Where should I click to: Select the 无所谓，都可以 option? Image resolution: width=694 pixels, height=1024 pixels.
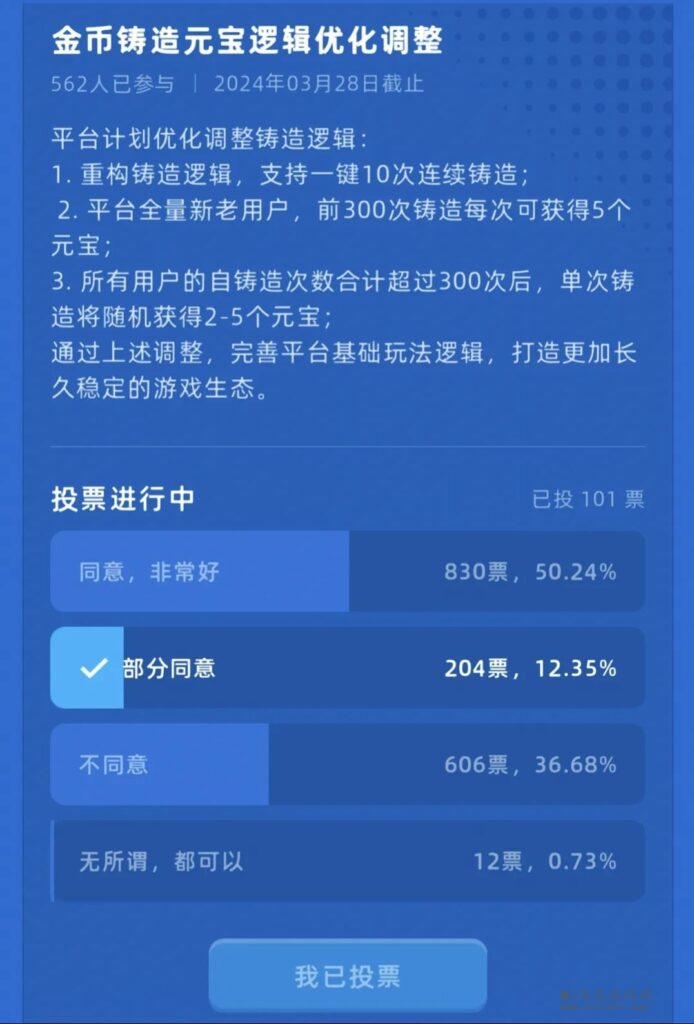point(347,861)
